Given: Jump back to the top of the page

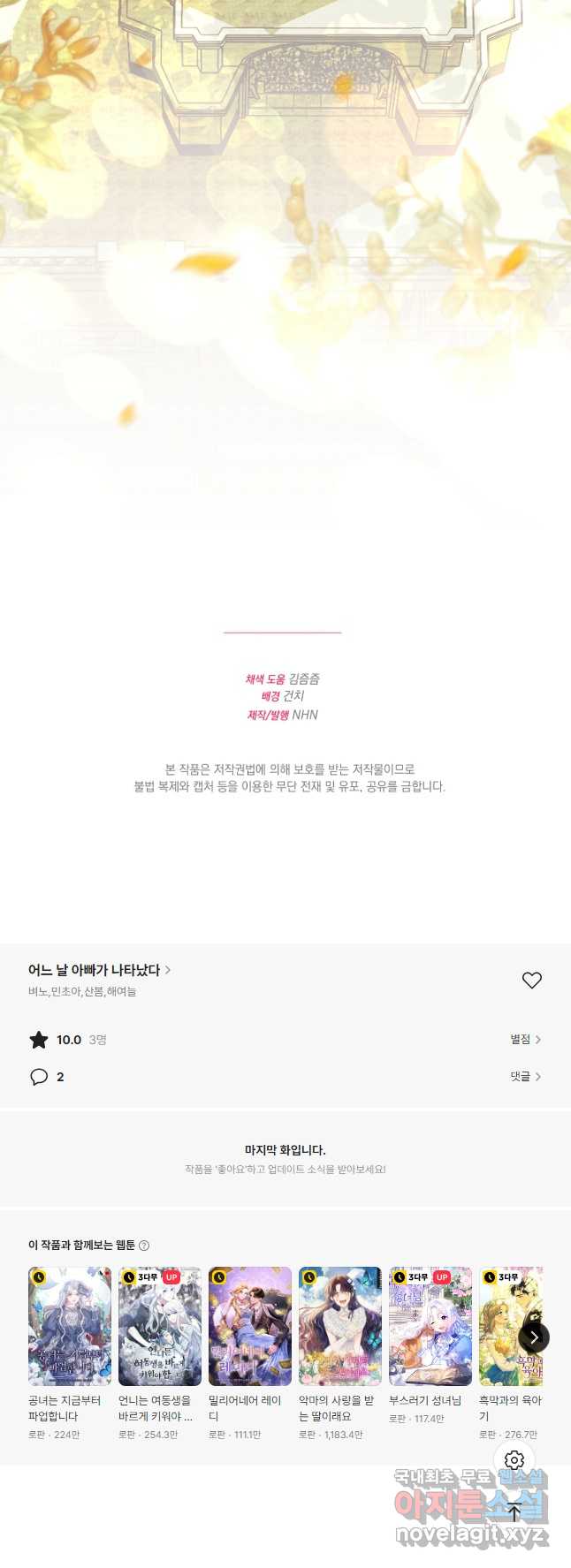Looking at the screenshot, I should (x=514, y=1511).
